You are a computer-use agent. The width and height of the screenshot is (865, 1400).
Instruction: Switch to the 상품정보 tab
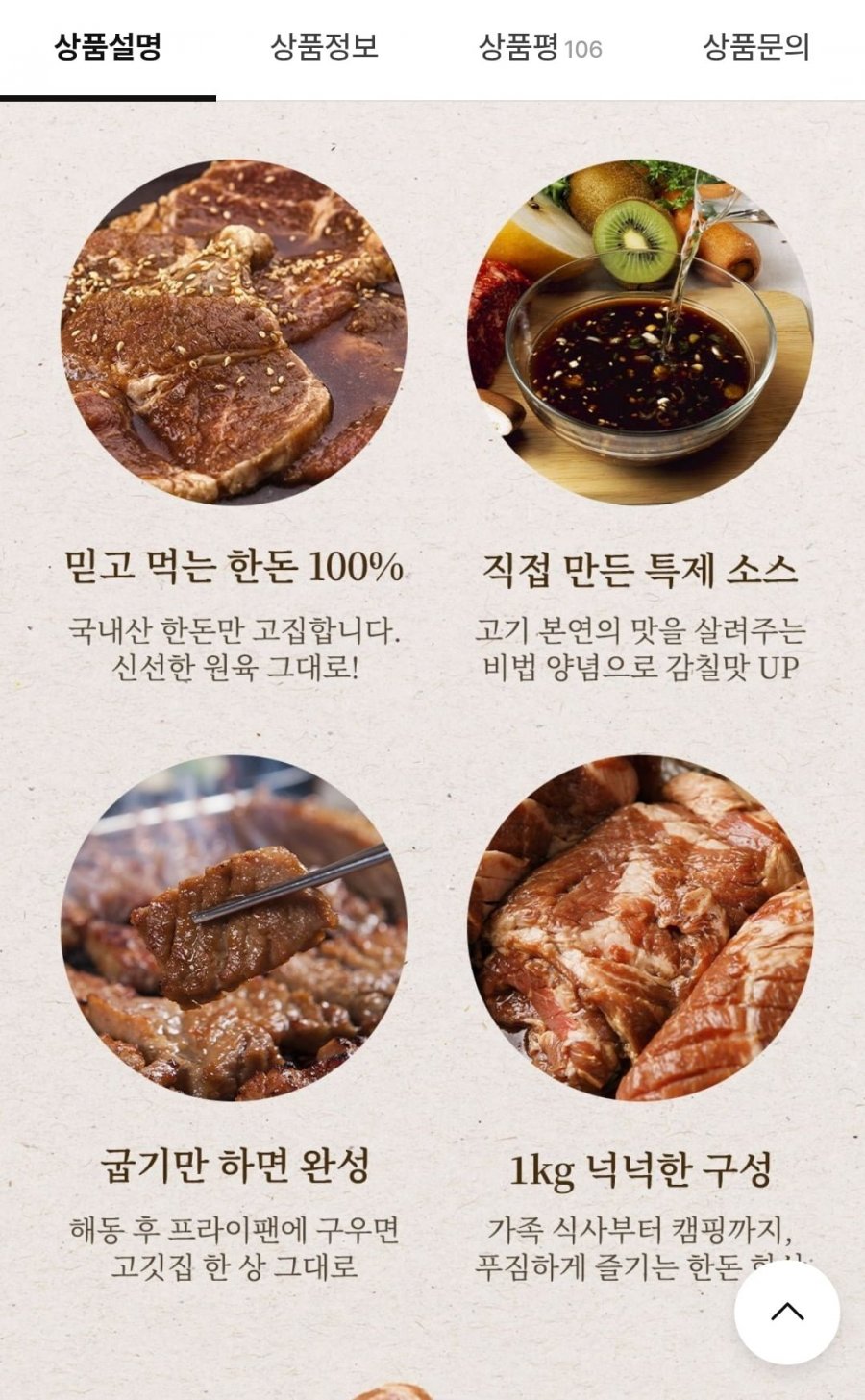(x=324, y=47)
